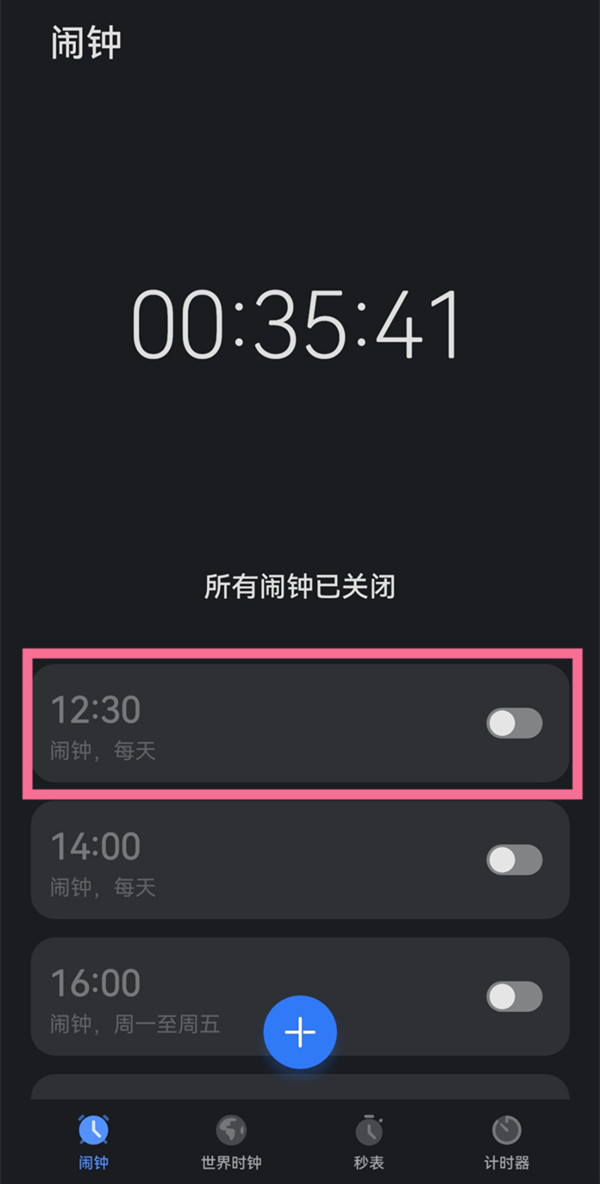Screen dimensions: 600x1184
Task: Switch to the 世界时钟 tab
Action: click(x=231, y=1143)
